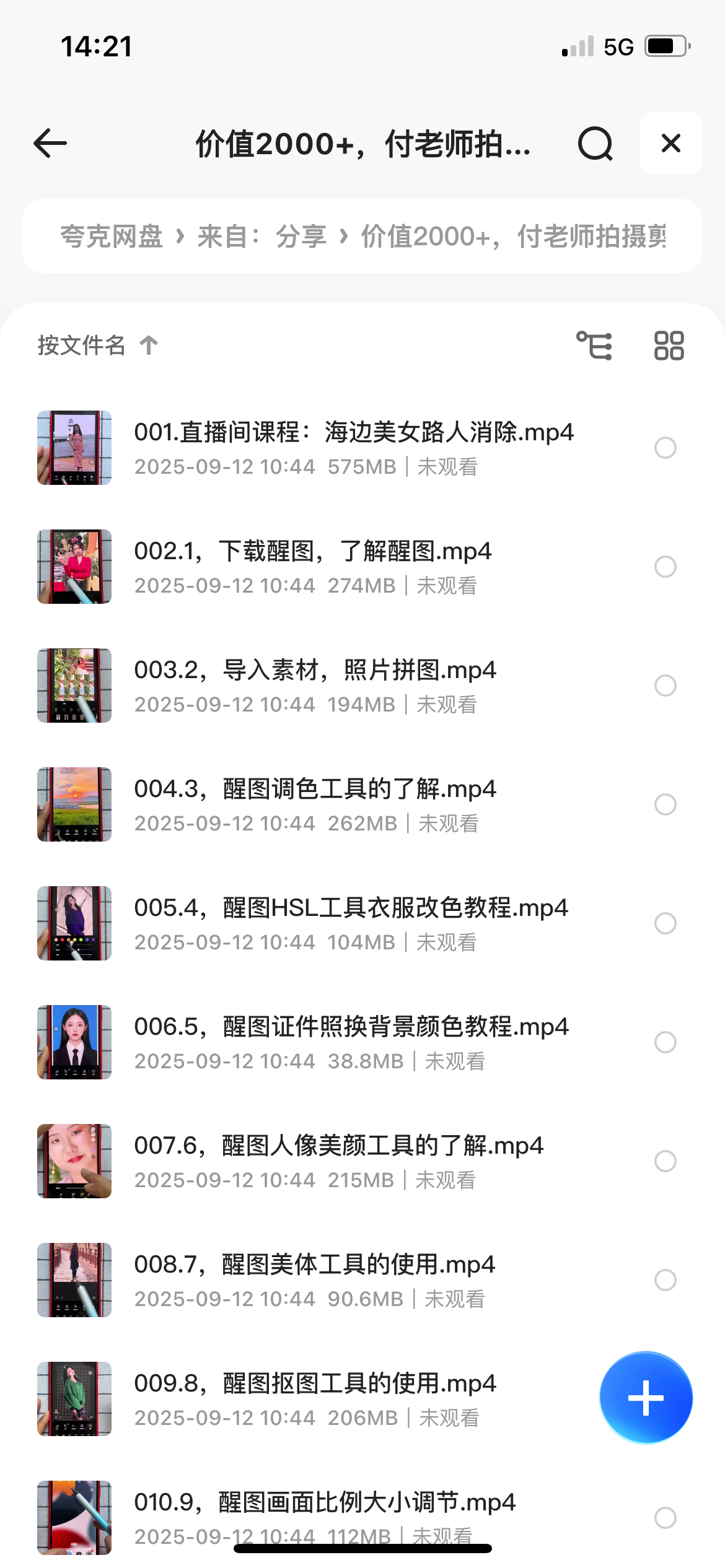725x1568 pixels.
Task: Tick the circle for 004.3，醒图调色工具的了解.mp4
Action: [x=665, y=804]
